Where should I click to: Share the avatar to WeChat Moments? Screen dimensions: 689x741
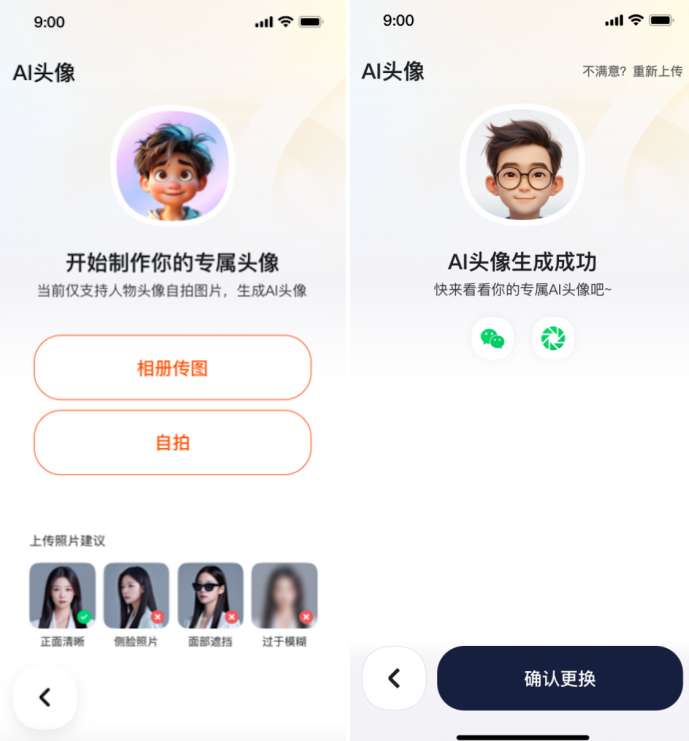pyautogui.click(x=553, y=339)
